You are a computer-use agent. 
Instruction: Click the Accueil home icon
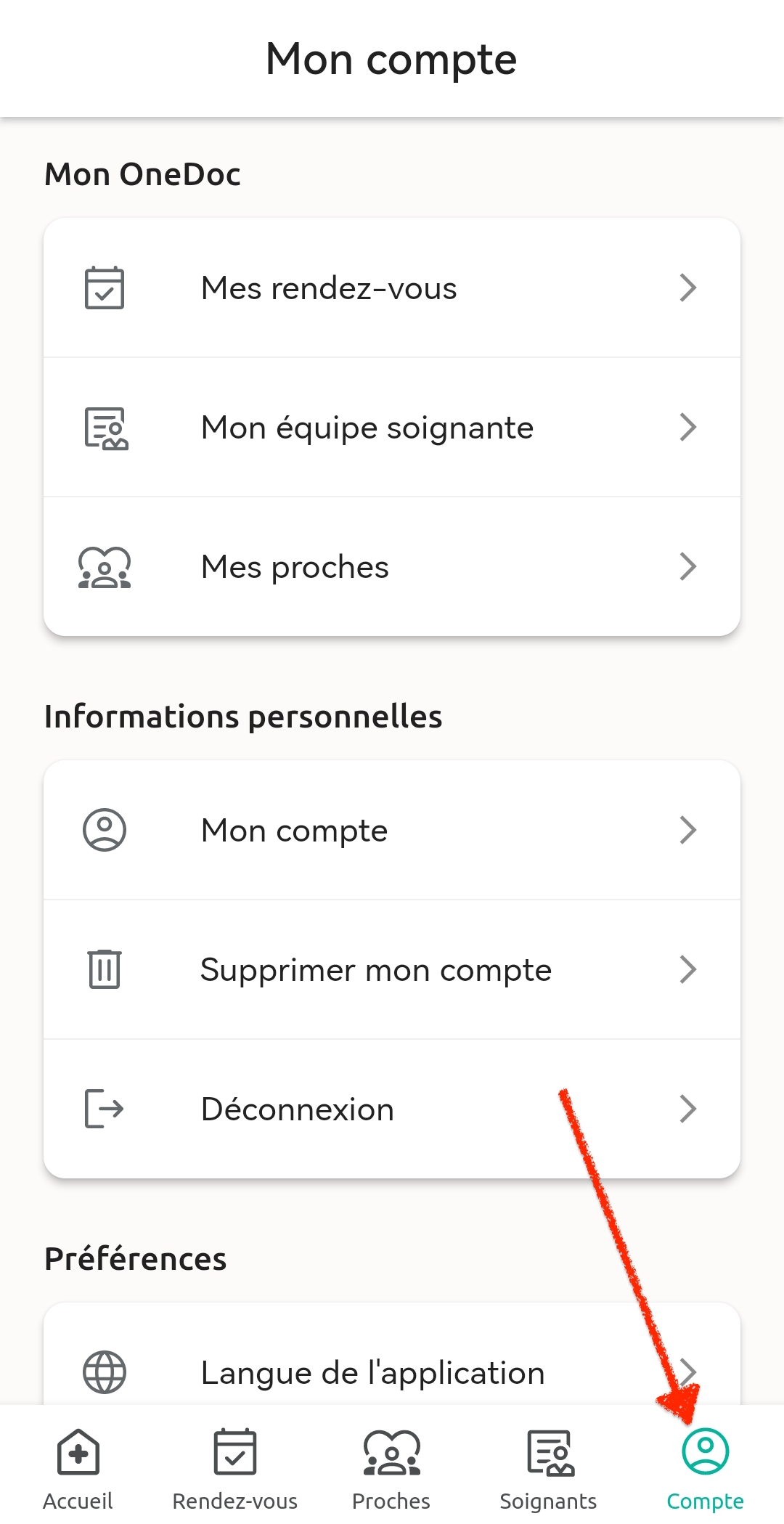(78, 1453)
